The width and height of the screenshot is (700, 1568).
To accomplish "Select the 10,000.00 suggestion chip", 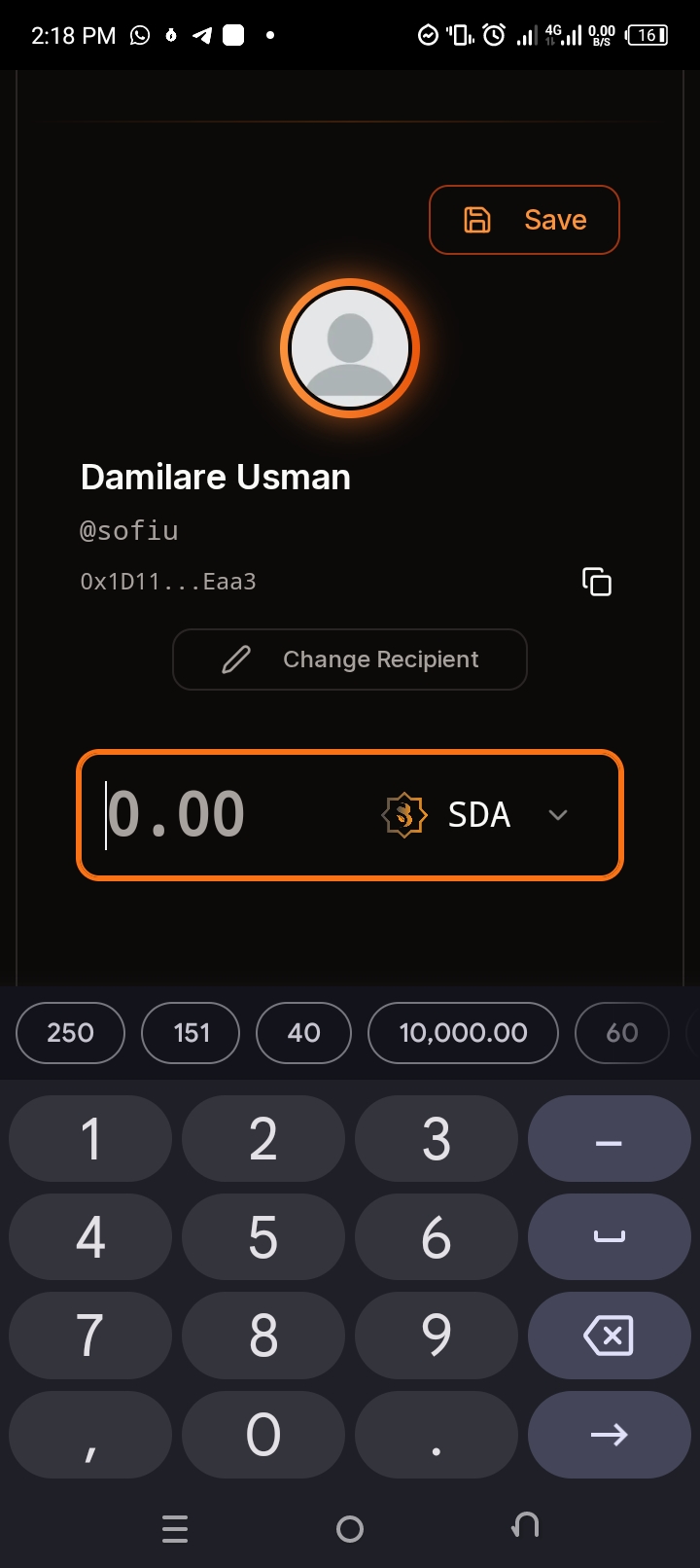I will coord(463,1033).
